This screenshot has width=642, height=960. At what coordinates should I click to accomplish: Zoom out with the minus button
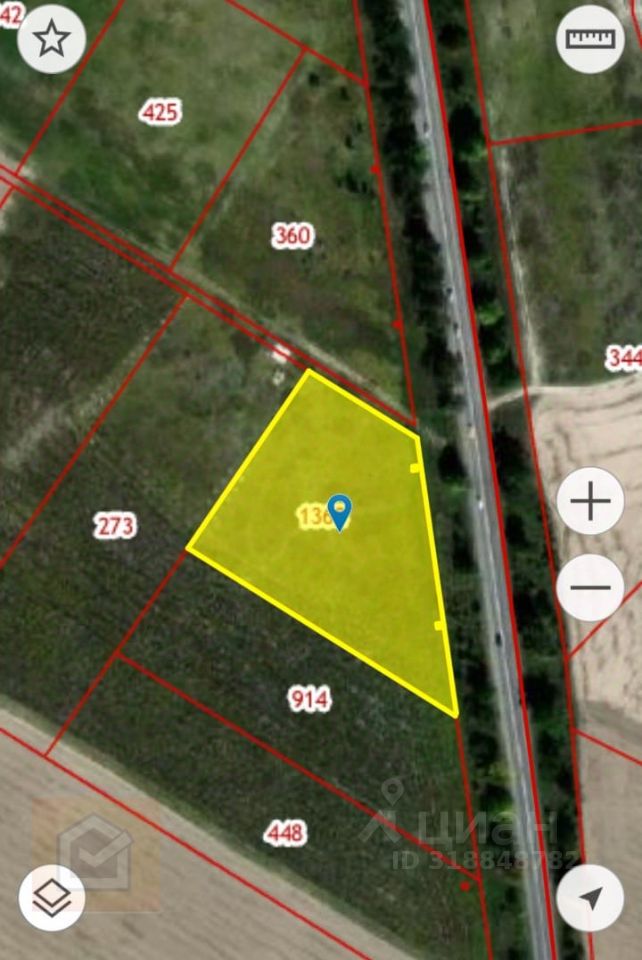(590, 588)
